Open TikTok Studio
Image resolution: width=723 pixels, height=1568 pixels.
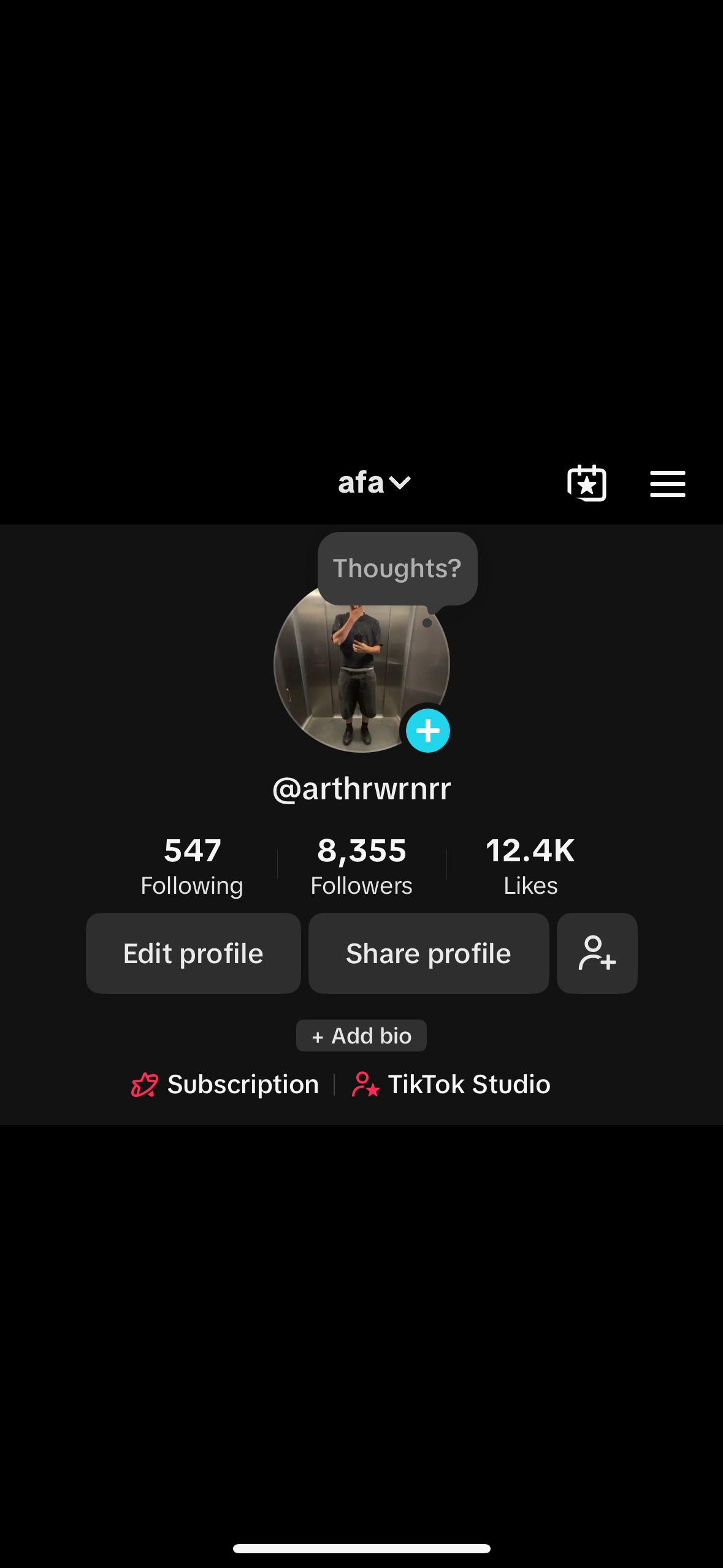coord(451,1085)
